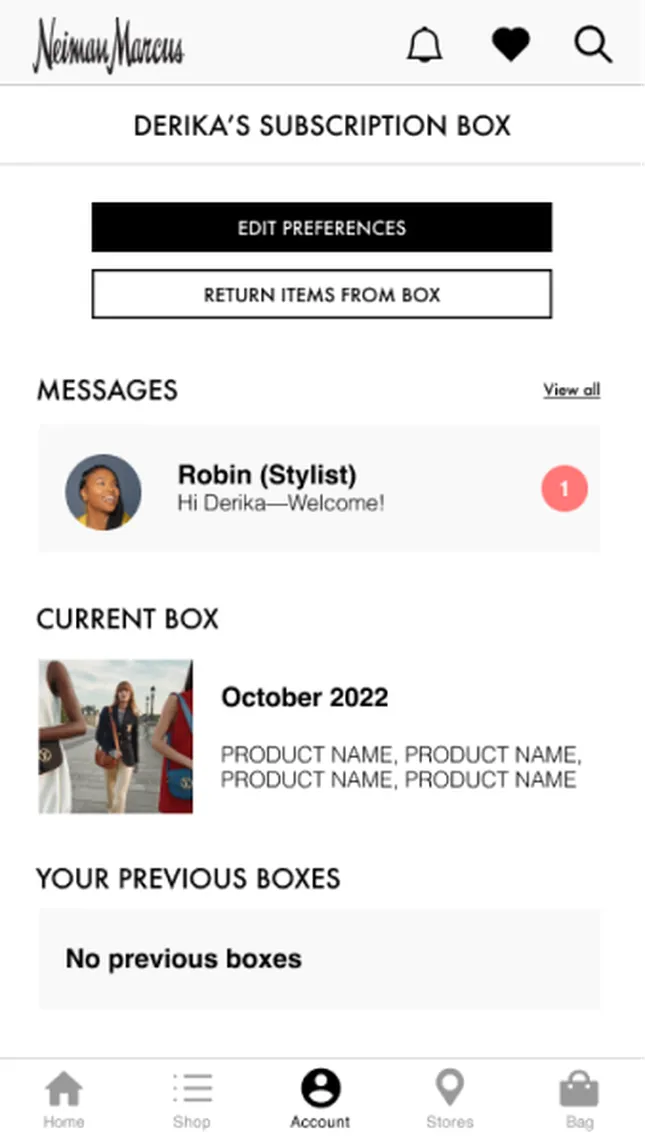The width and height of the screenshot is (645, 1145).
Task: Switch to the Stores tab
Action: coord(449,1099)
